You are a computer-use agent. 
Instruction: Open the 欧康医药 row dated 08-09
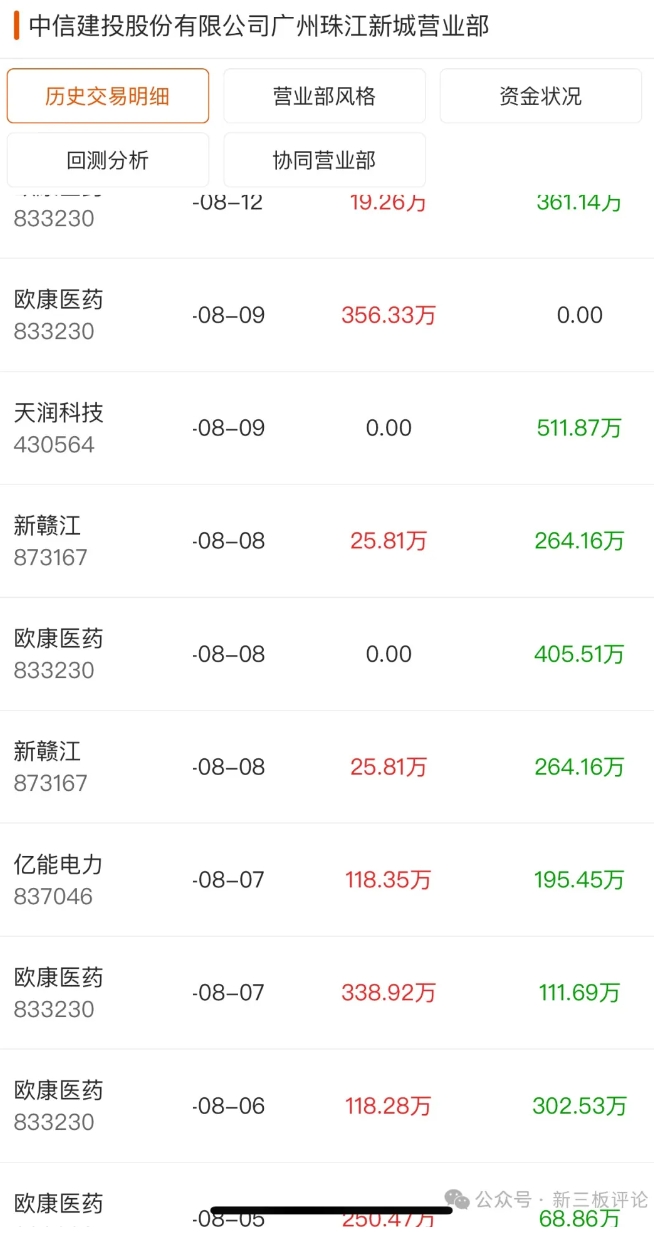pyautogui.click(x=327, y=315)
